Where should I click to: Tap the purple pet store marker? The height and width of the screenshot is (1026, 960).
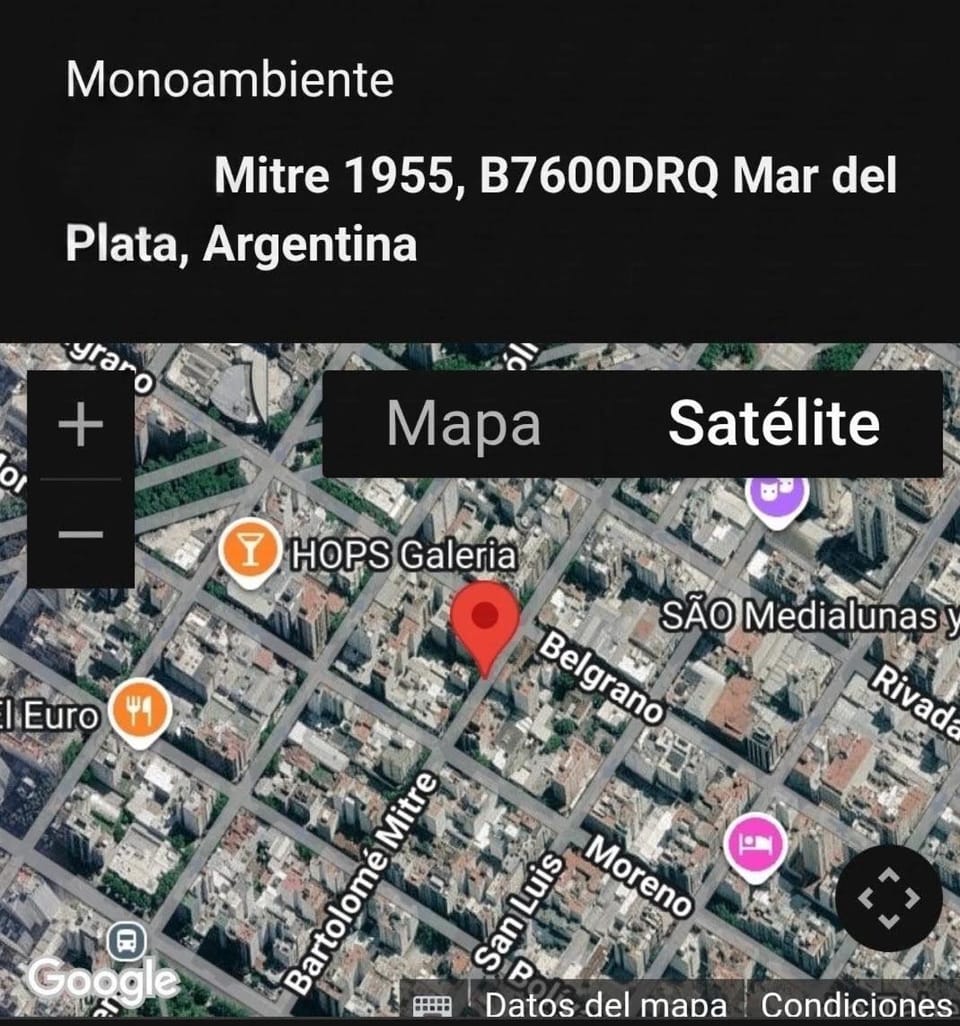777,500
